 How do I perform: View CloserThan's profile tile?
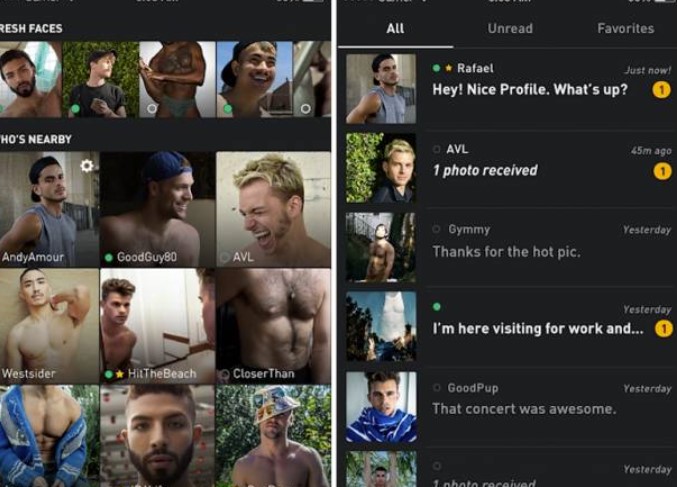coord(272,325)
